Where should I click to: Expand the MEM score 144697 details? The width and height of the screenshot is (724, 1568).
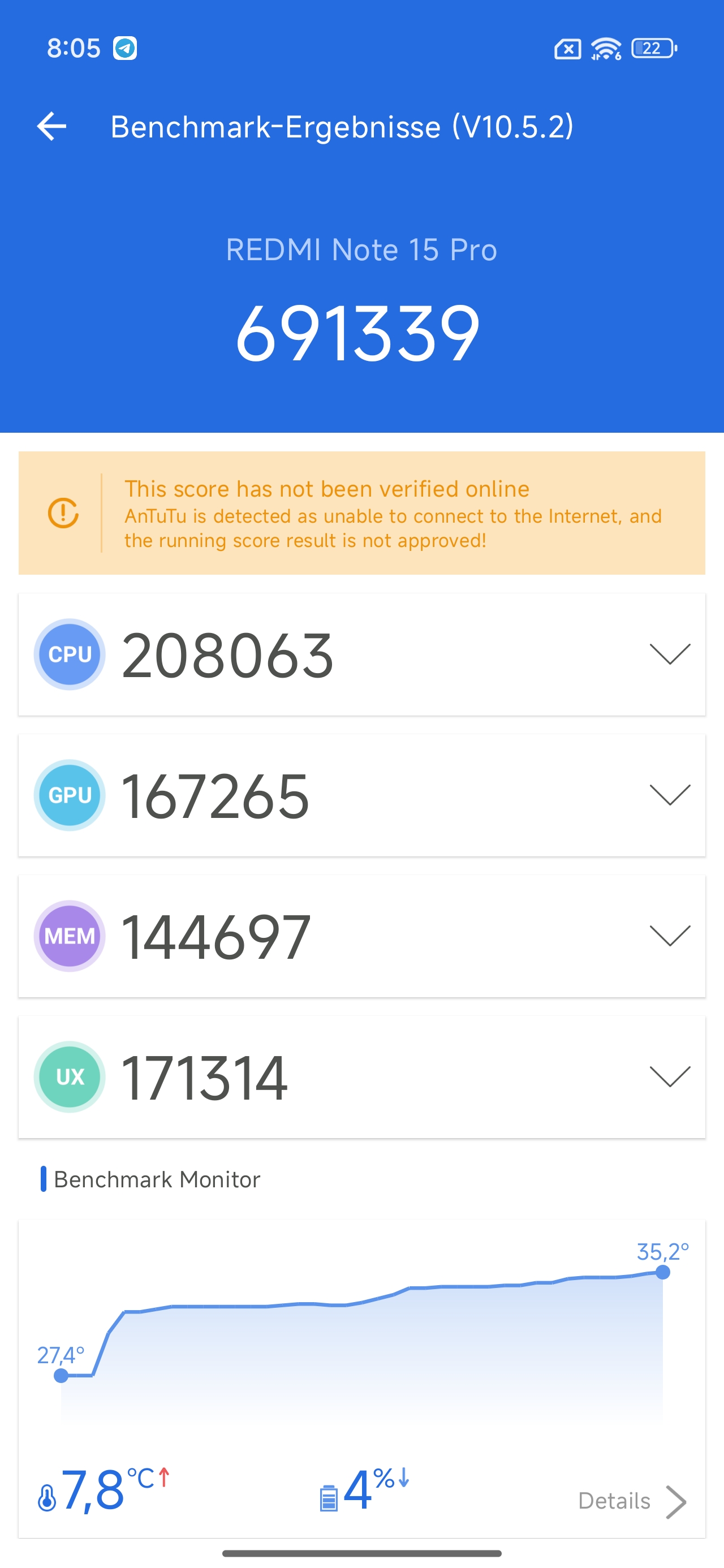669,936
